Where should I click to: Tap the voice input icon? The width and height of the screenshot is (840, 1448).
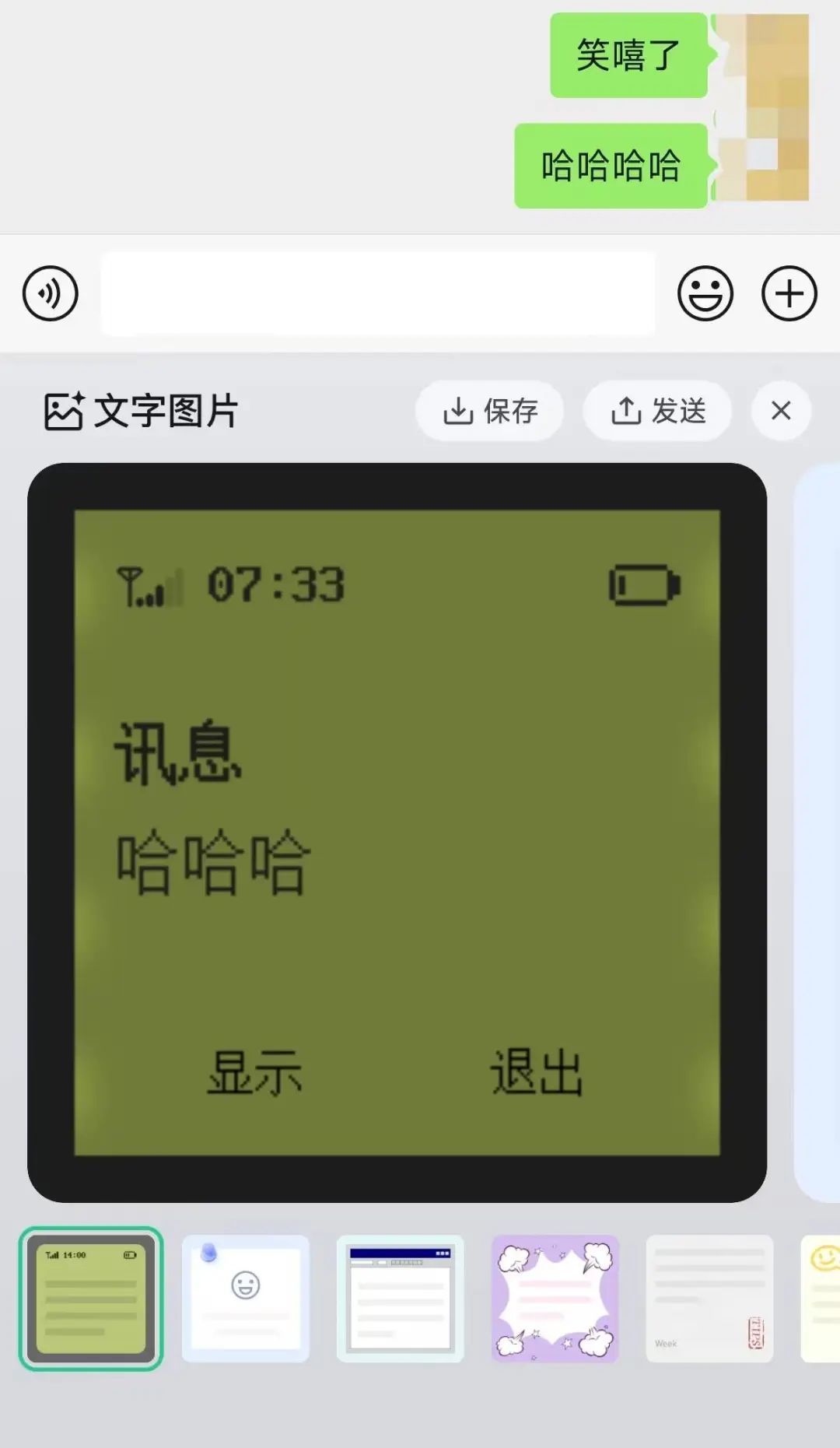click(51, 293)
